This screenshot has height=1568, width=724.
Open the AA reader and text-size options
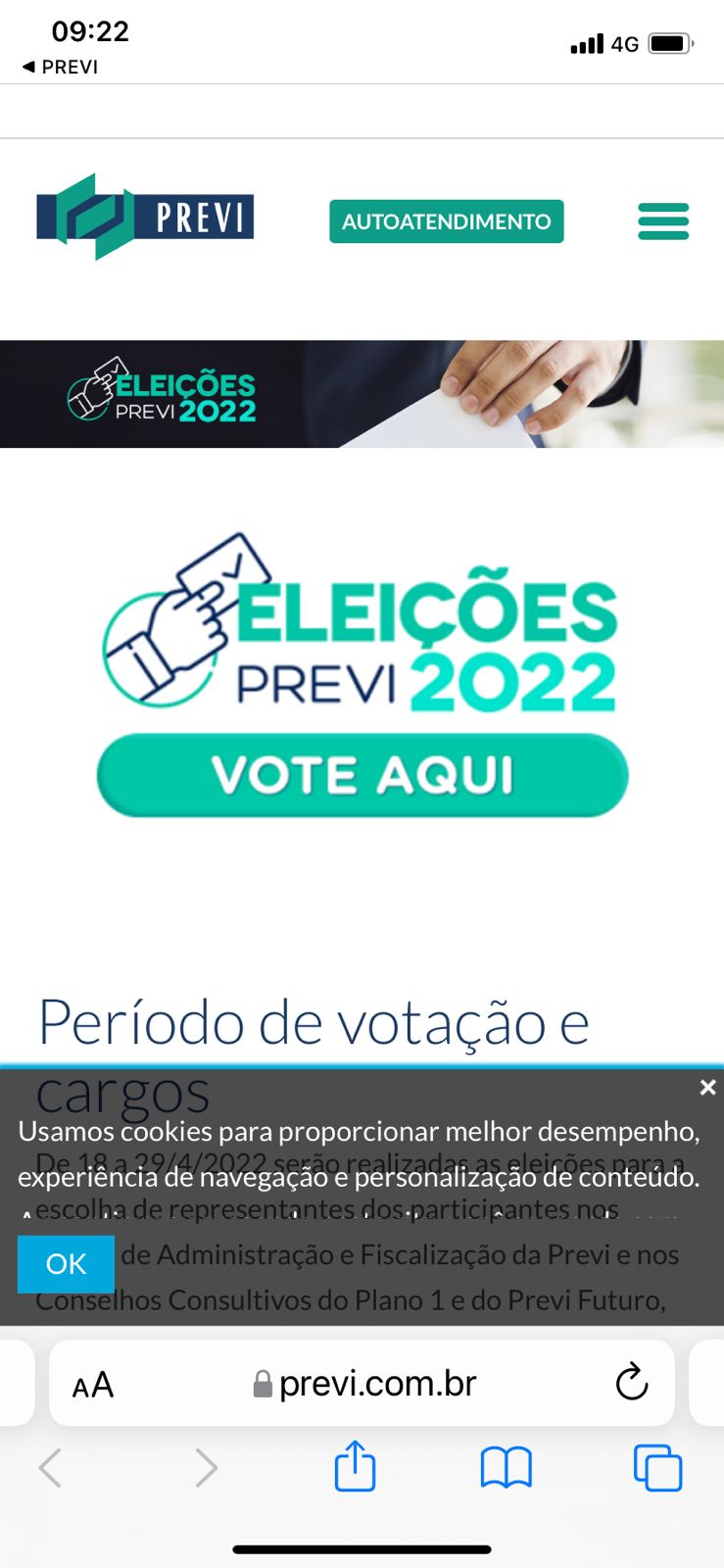(93, 1385)
